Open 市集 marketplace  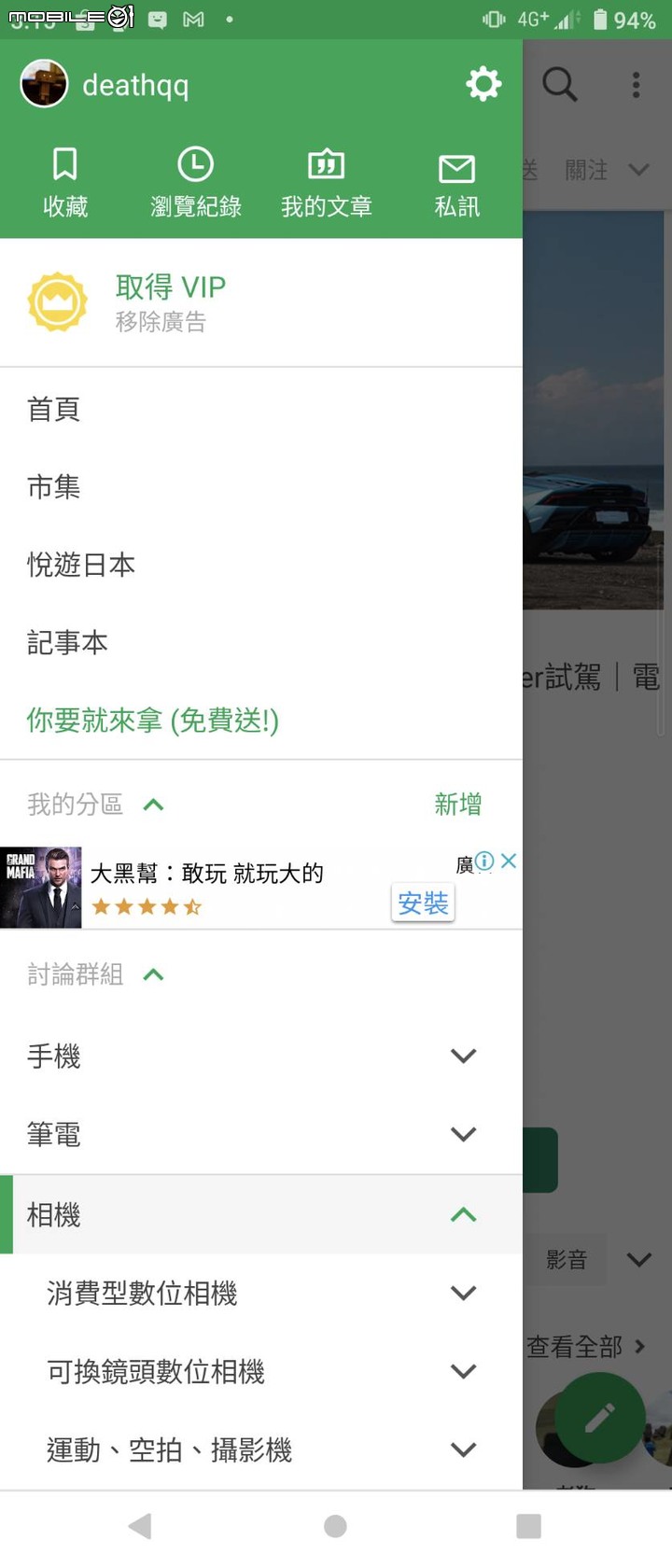point(53,486)
